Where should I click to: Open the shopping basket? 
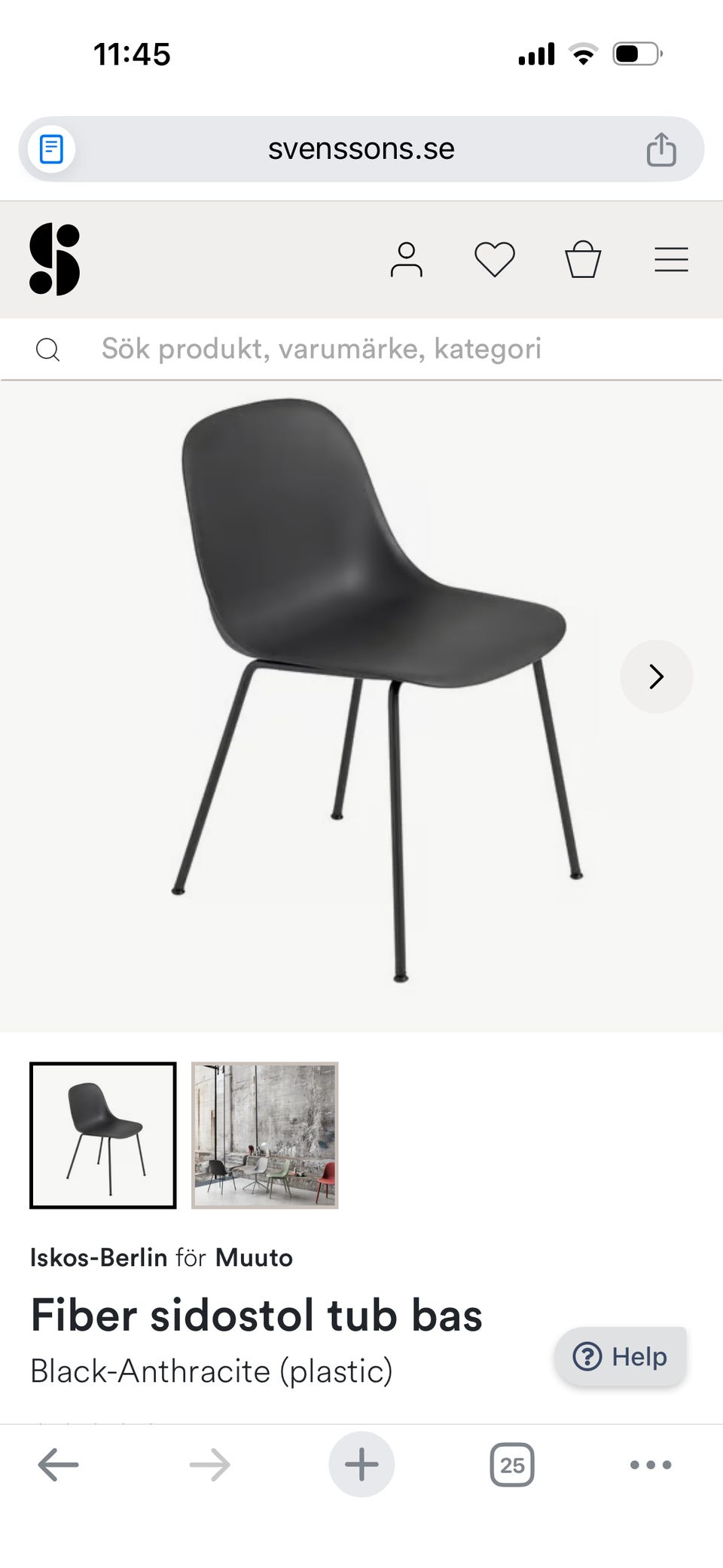[x=583, y=260]
